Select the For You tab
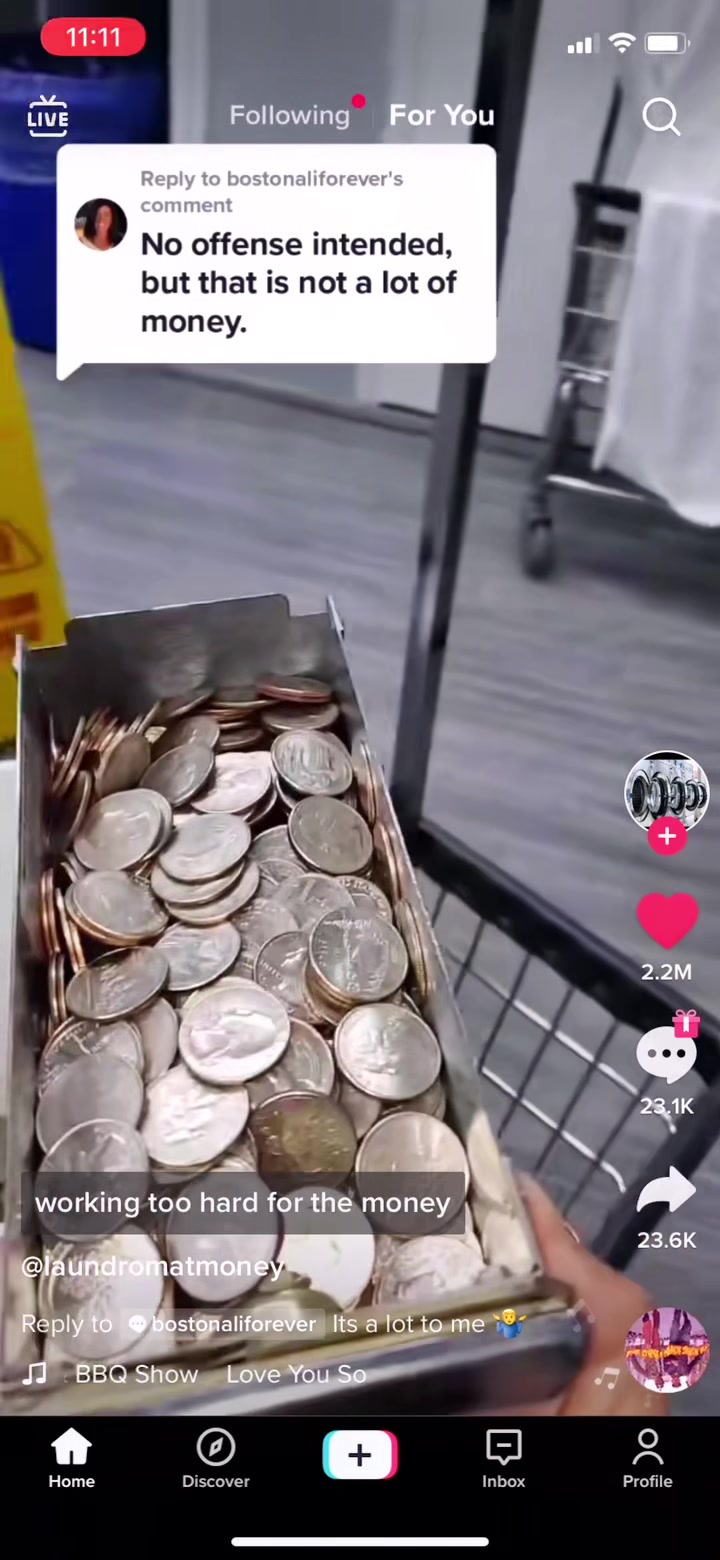 click(x=441, y=115)
